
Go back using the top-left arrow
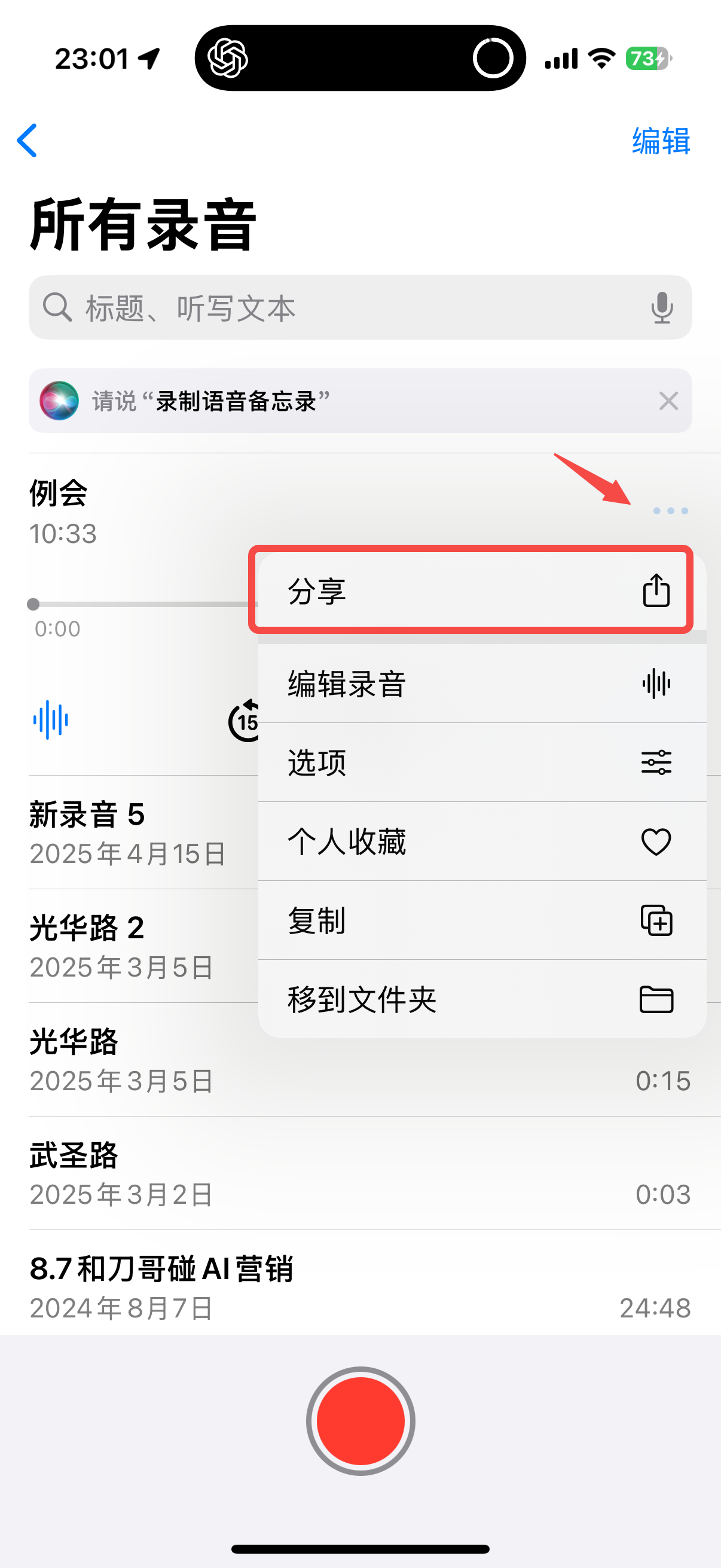[28, 141]
